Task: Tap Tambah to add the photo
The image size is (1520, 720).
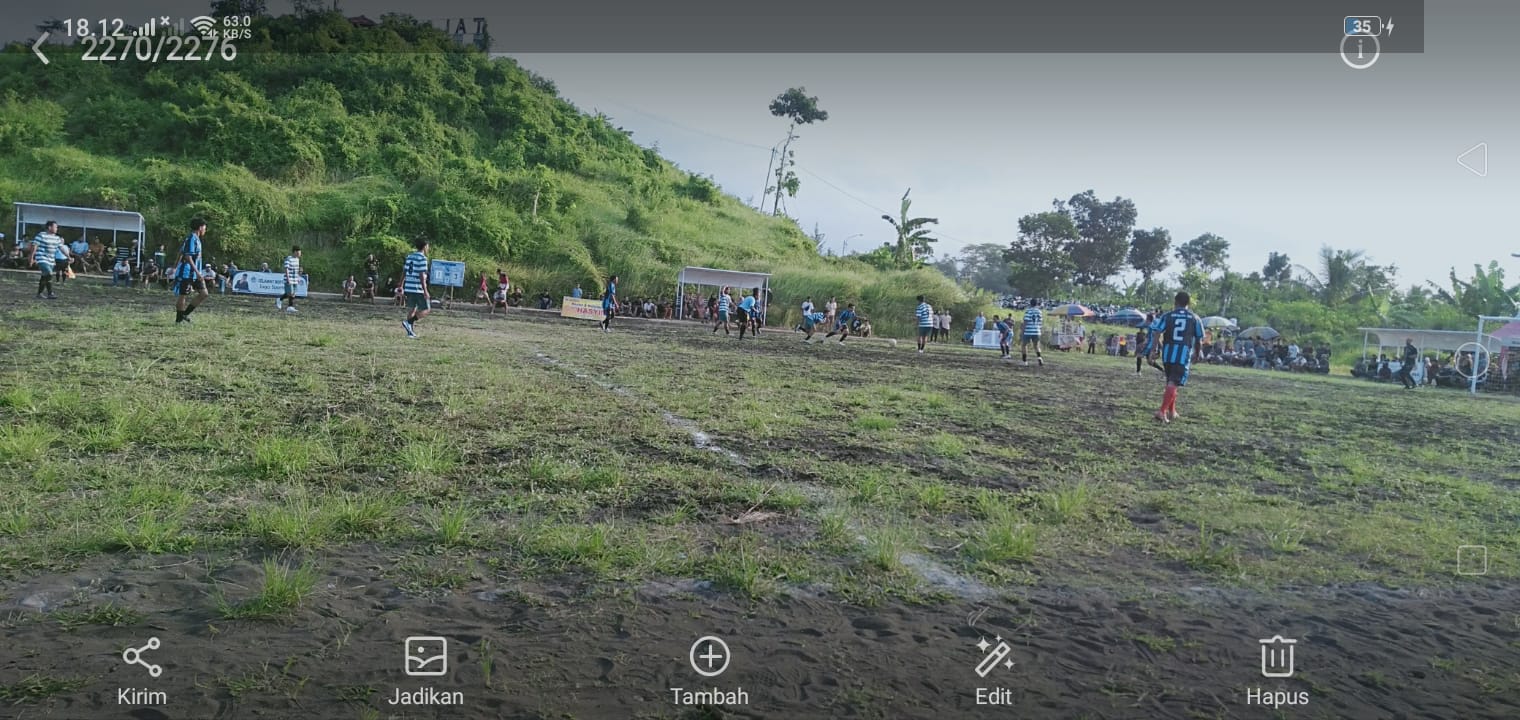Action: point(709,670)
